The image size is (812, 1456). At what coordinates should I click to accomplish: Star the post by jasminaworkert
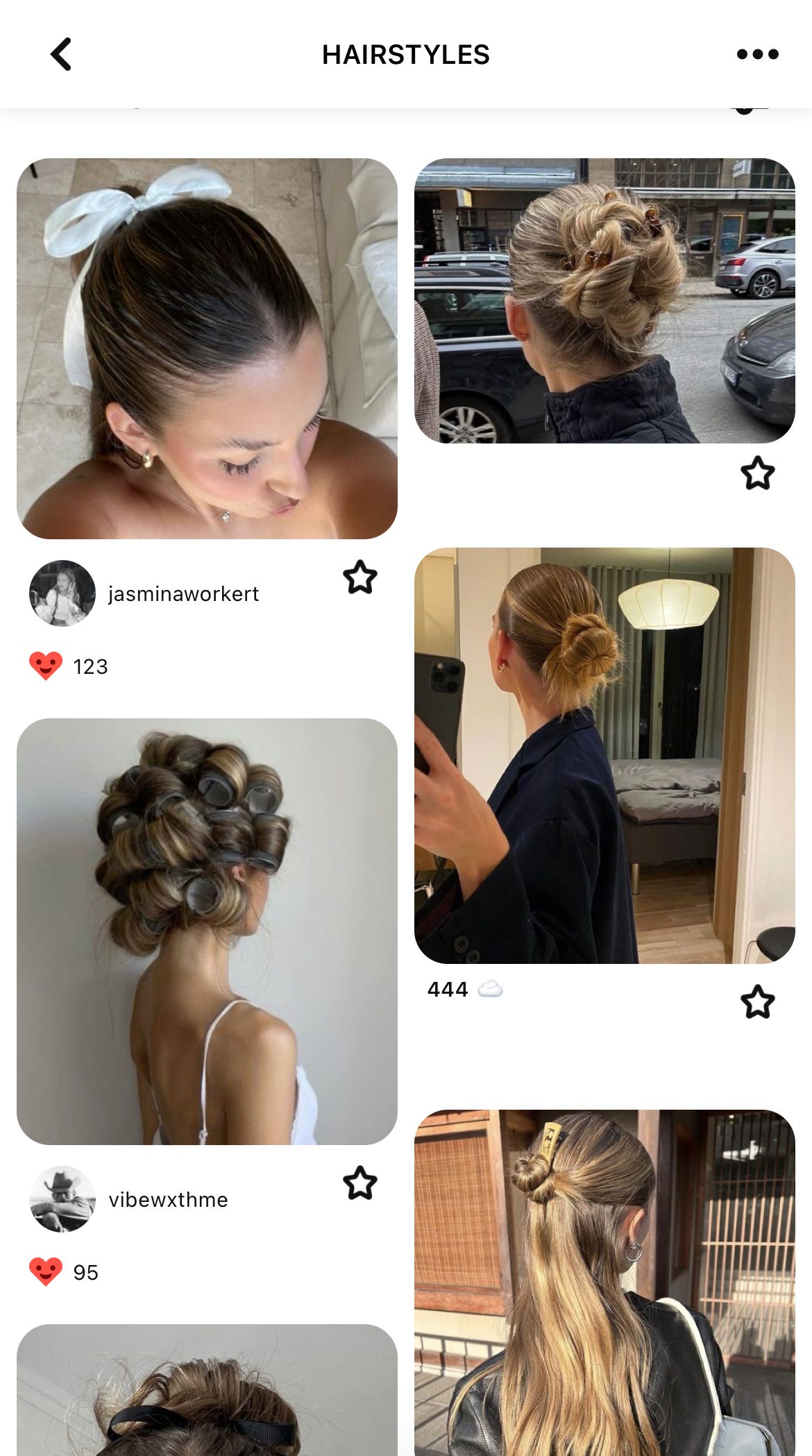pos(360,577)
